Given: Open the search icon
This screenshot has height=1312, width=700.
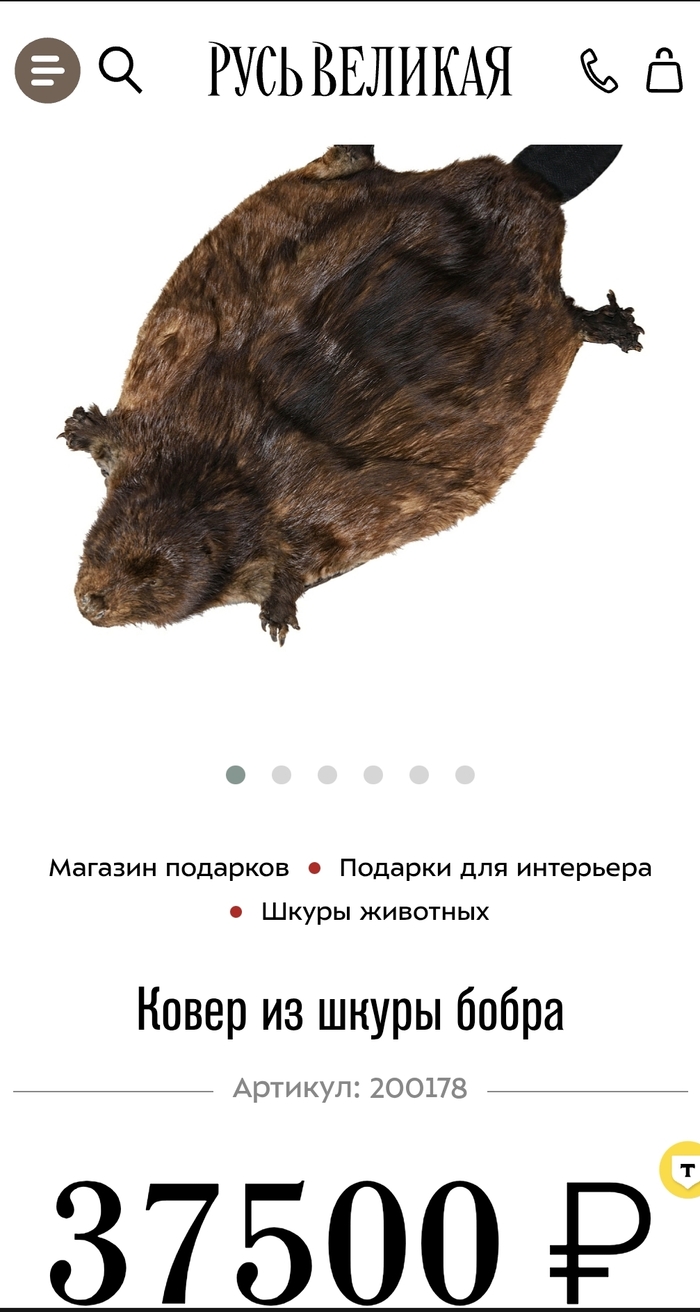Looking at the screenshot, I should click(x=121, y=71).
